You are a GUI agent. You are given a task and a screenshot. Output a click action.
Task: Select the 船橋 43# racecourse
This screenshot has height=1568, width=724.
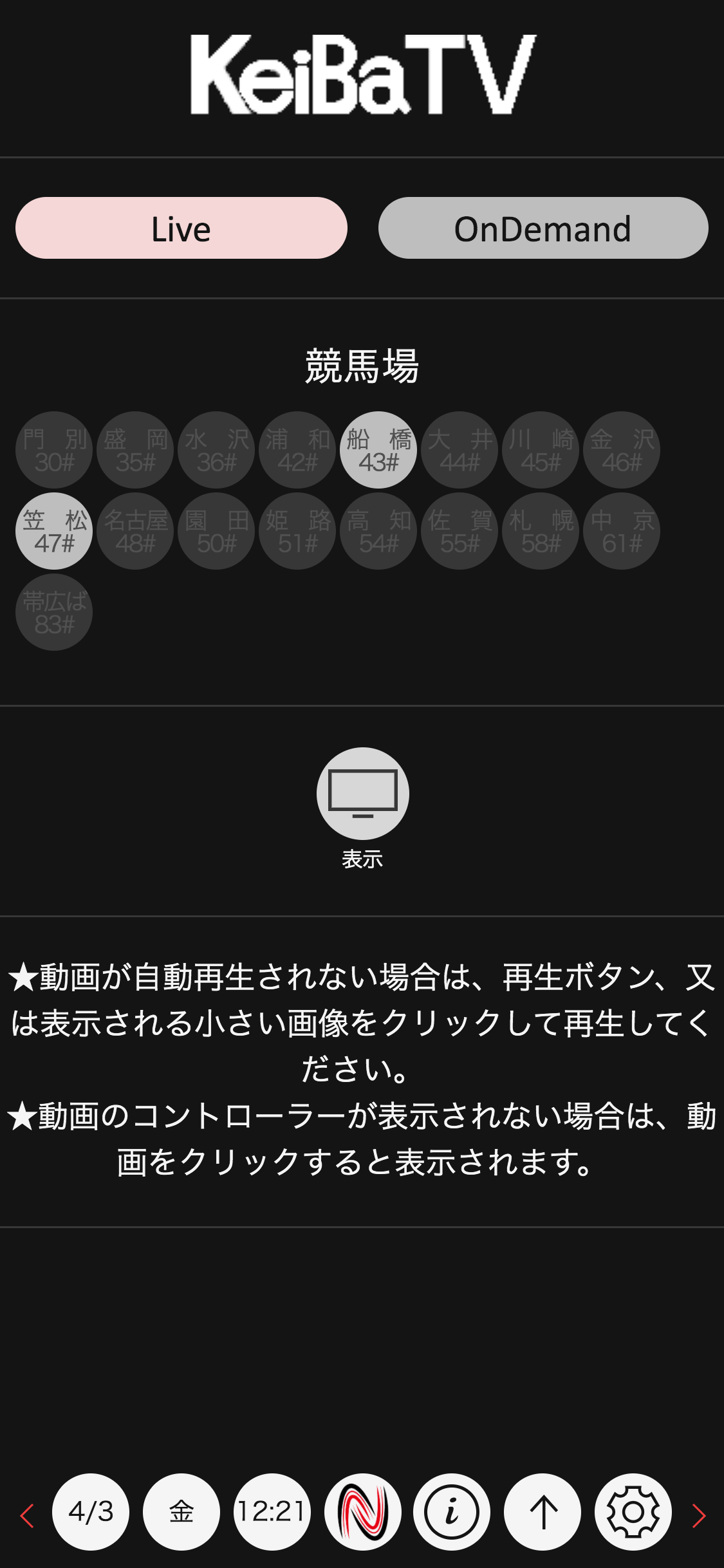click(x=378, y=450)
